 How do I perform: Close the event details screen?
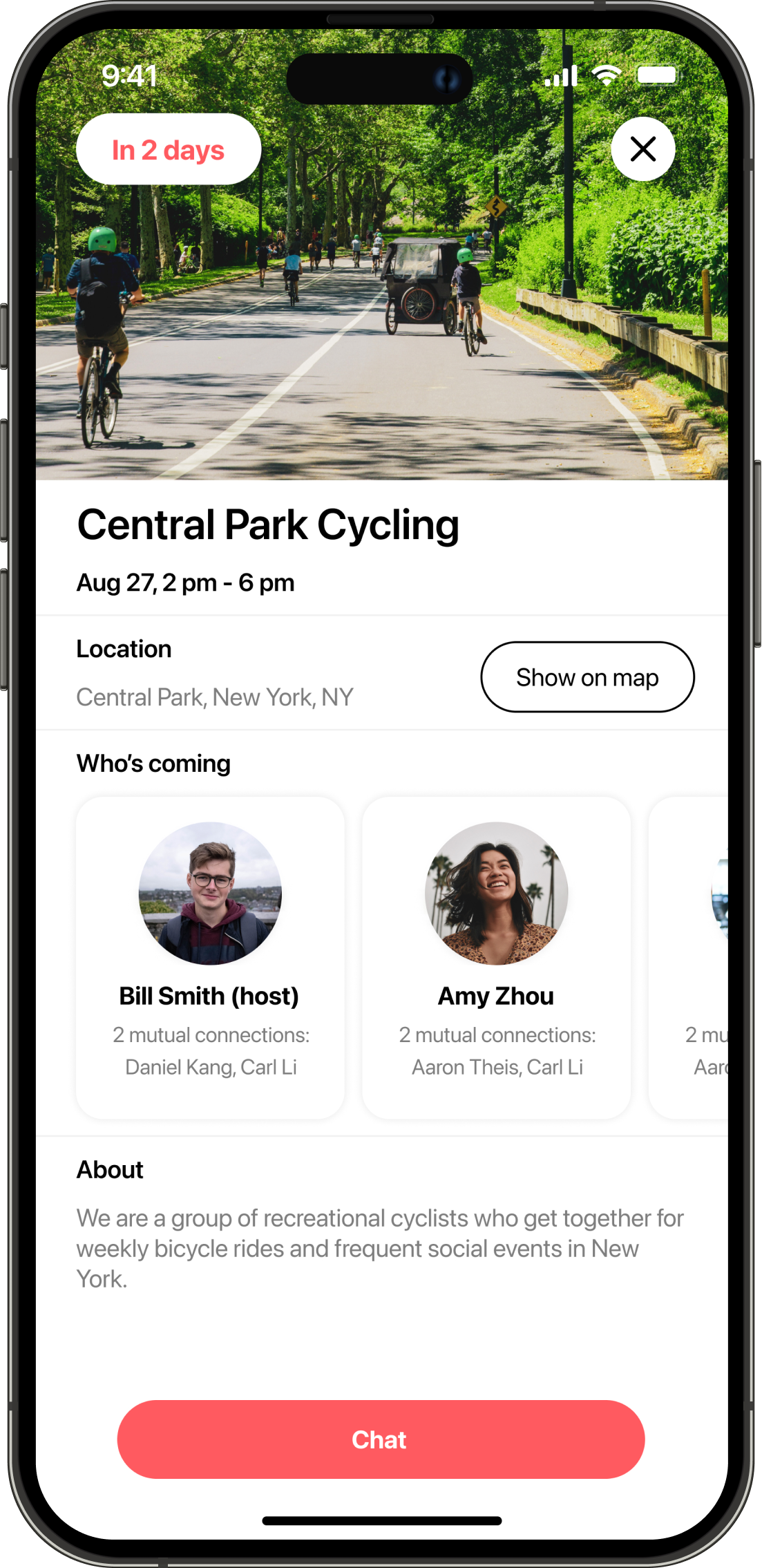(x=642, y=149)
